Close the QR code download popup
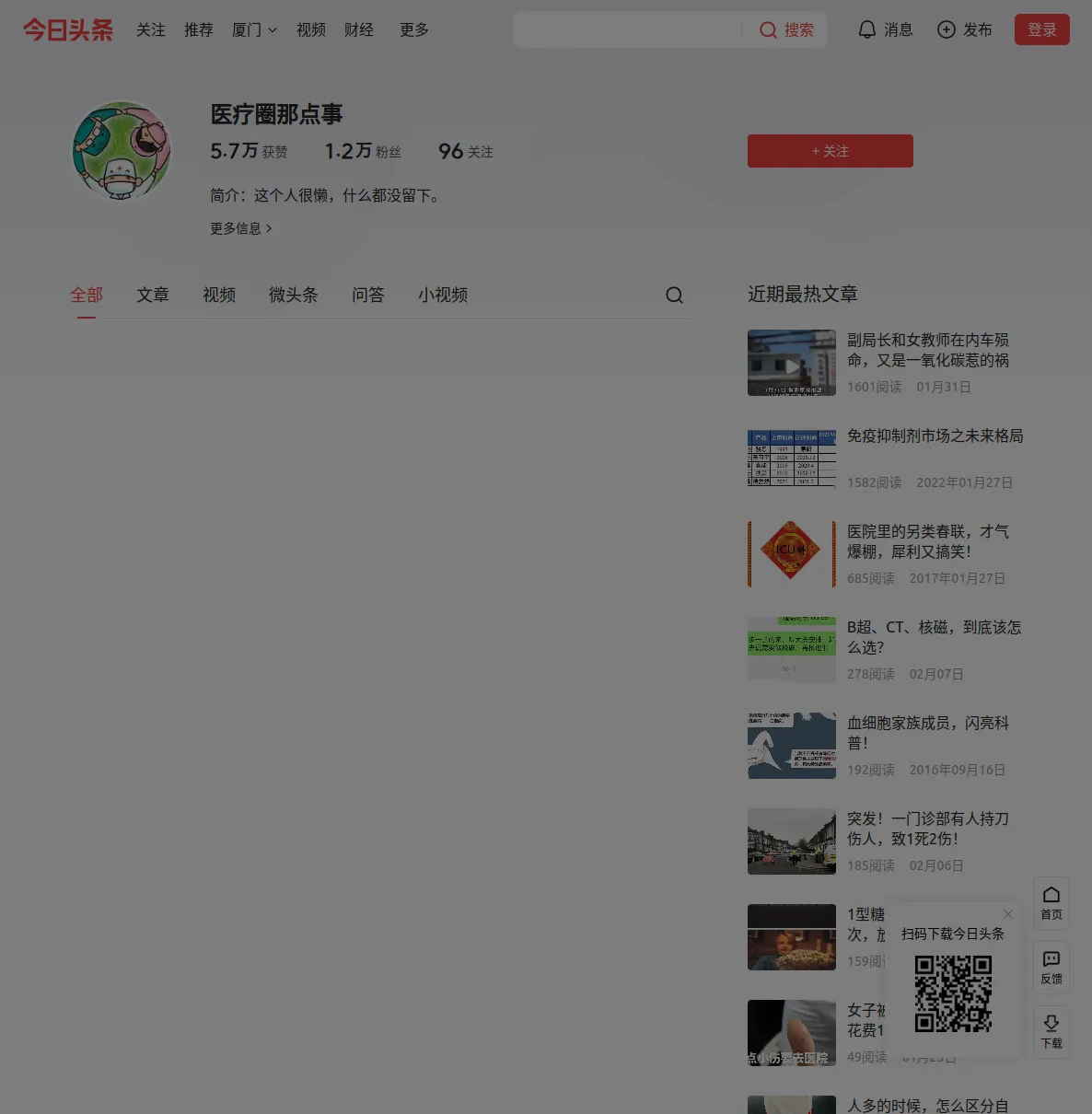This screenshot has height=1114, width=1092. [1008, 914]
